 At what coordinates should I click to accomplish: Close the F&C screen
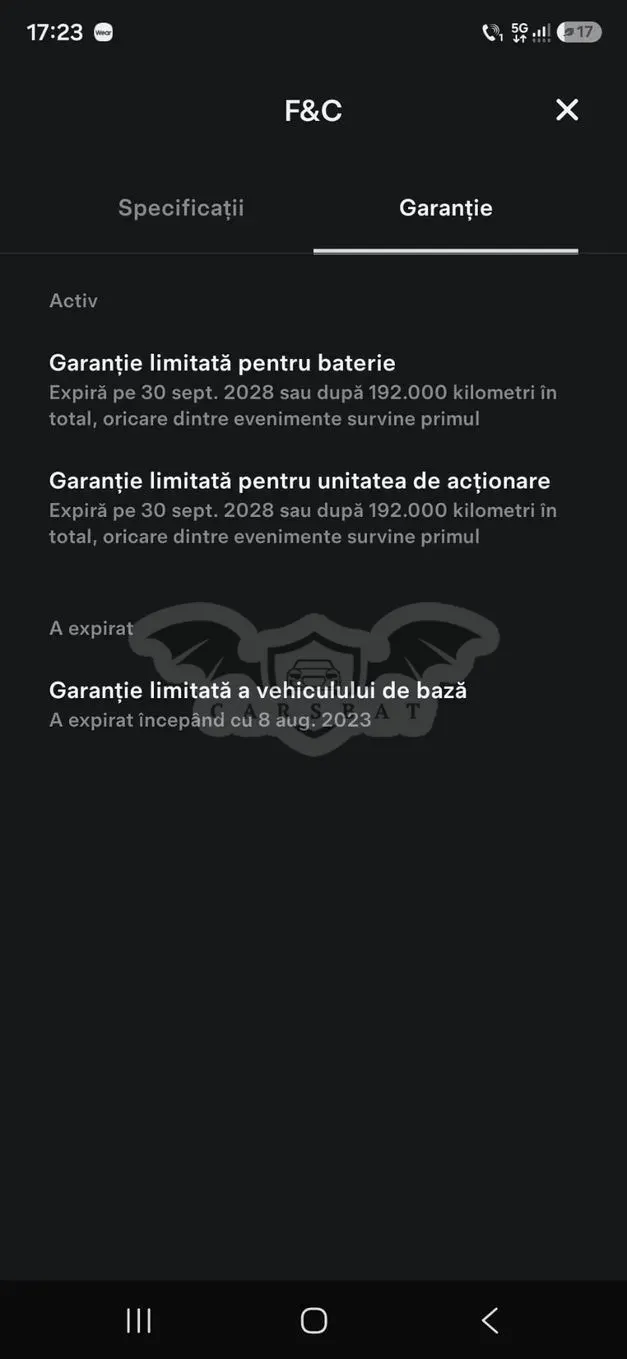pos(567,110)
